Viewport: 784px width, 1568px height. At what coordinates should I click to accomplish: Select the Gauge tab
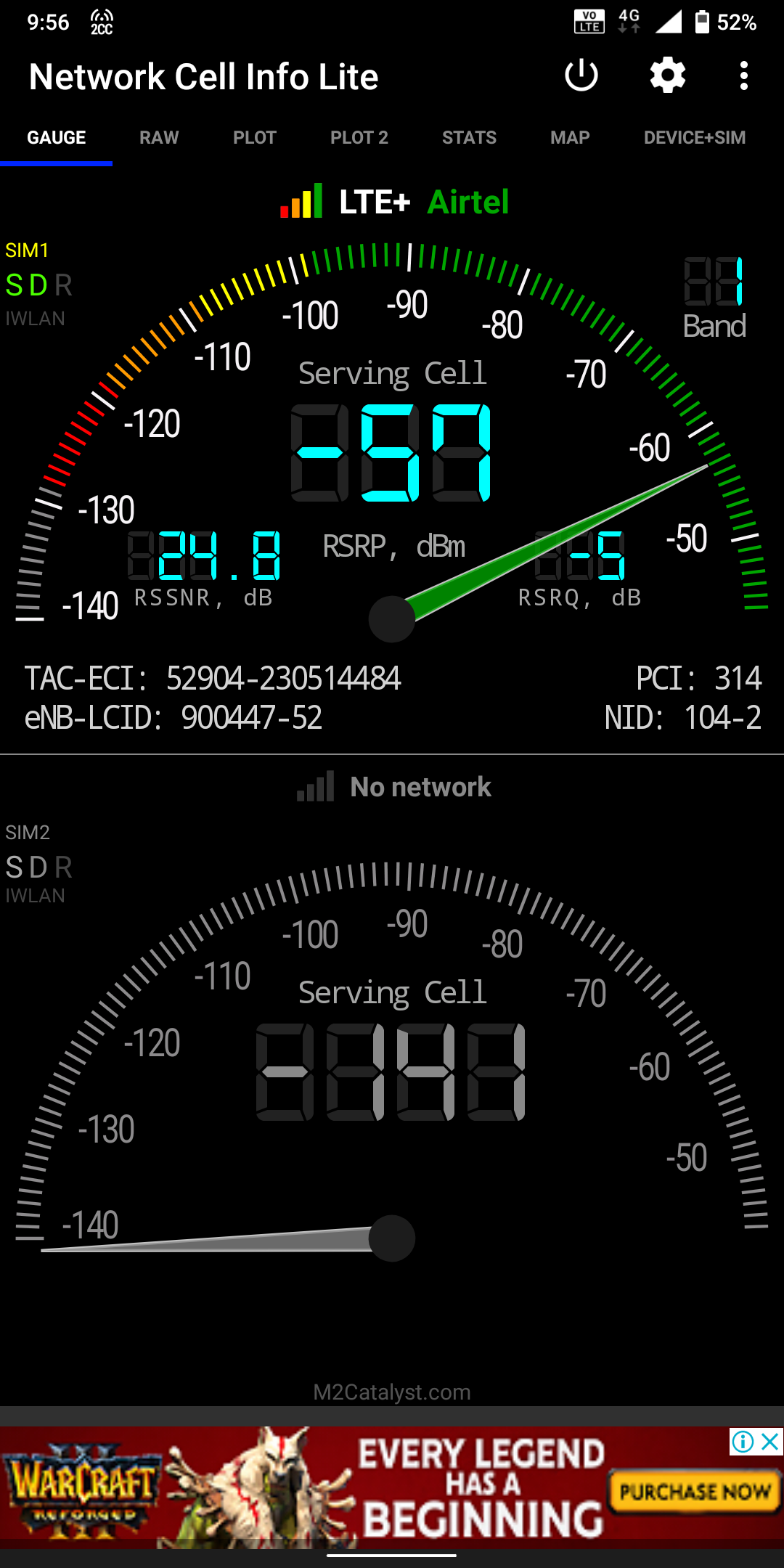pyautogui.click(x=57, y=138)
